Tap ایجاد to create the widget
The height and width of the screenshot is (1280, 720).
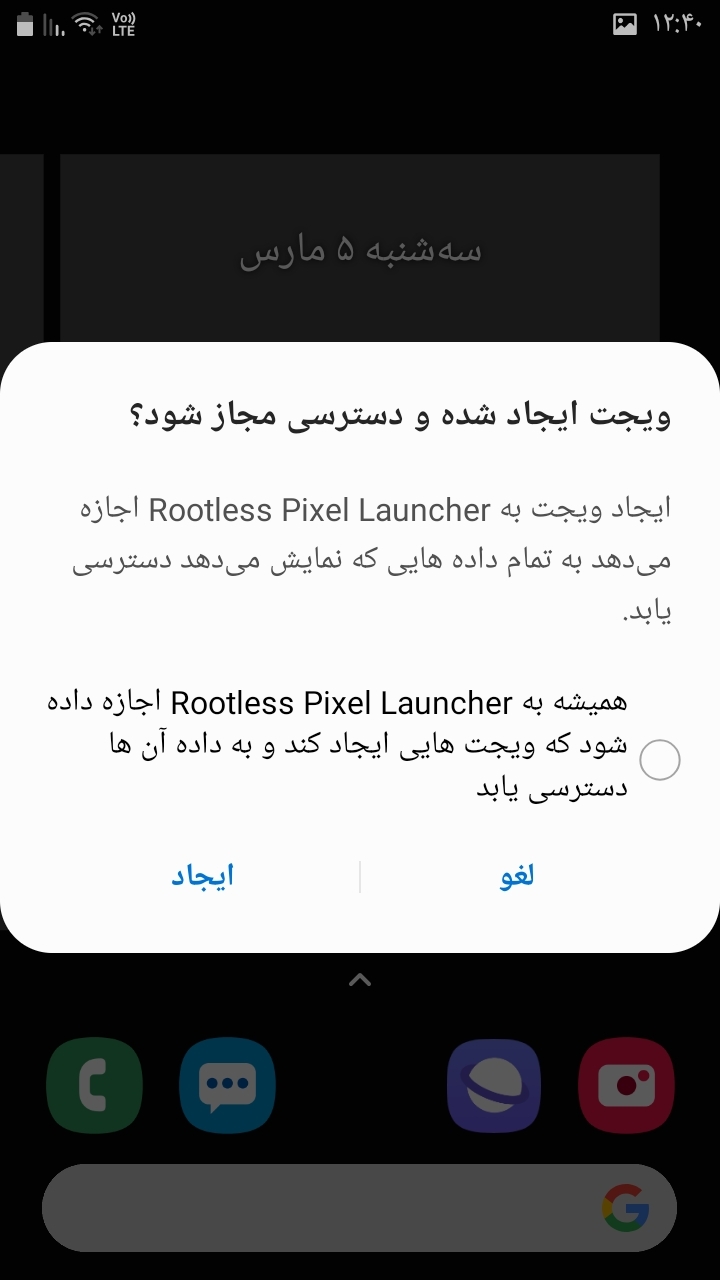202,876
